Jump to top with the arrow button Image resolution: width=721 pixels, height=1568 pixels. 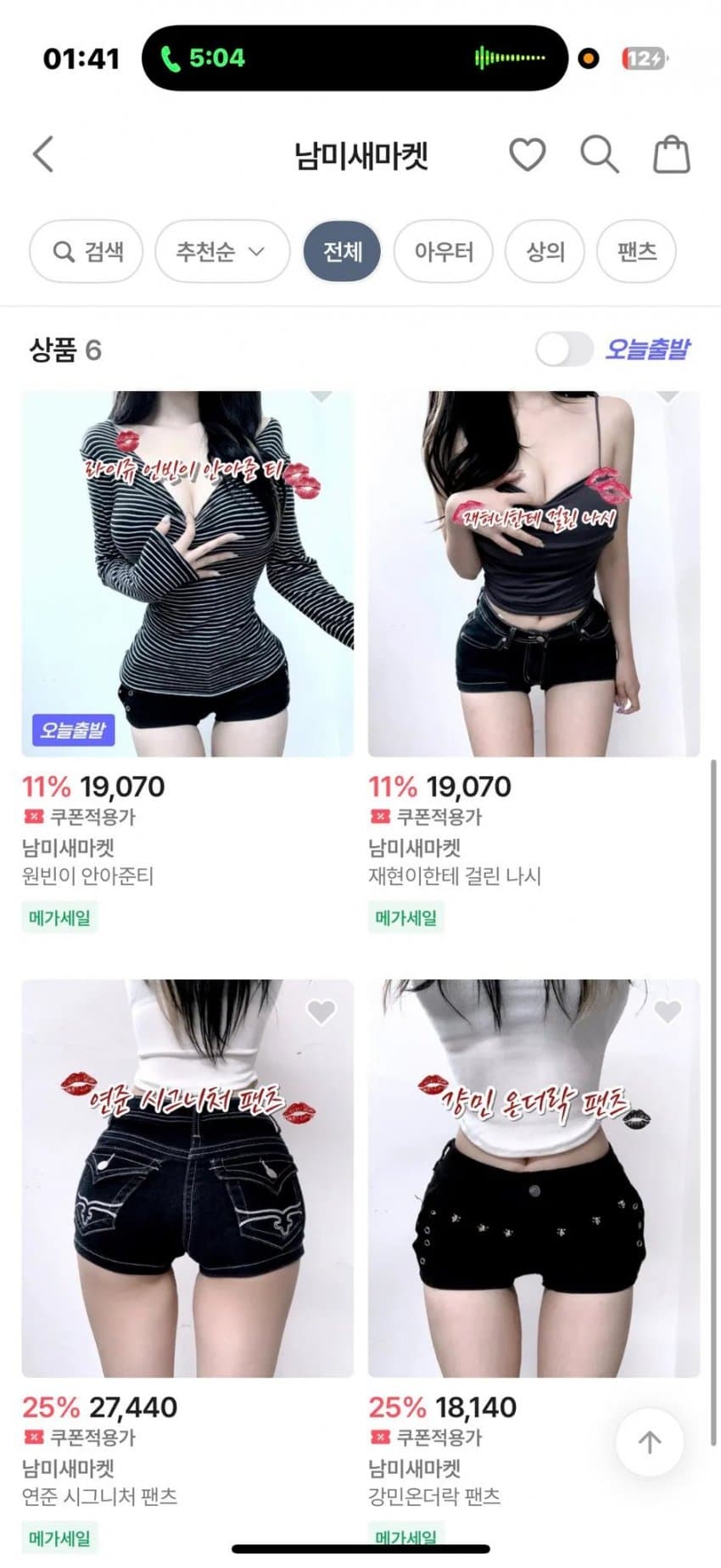649,1442
